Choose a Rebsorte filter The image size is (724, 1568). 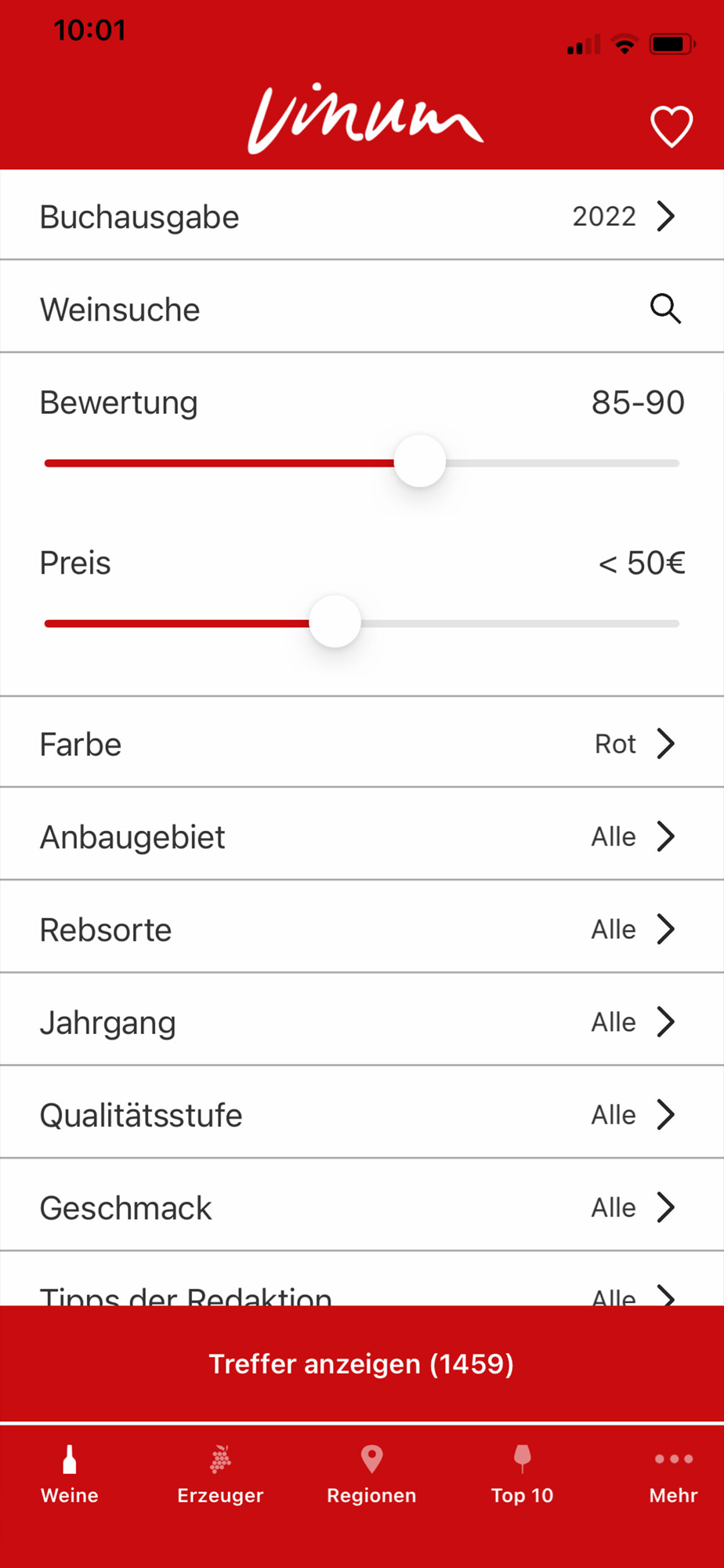tap(362, 928)
